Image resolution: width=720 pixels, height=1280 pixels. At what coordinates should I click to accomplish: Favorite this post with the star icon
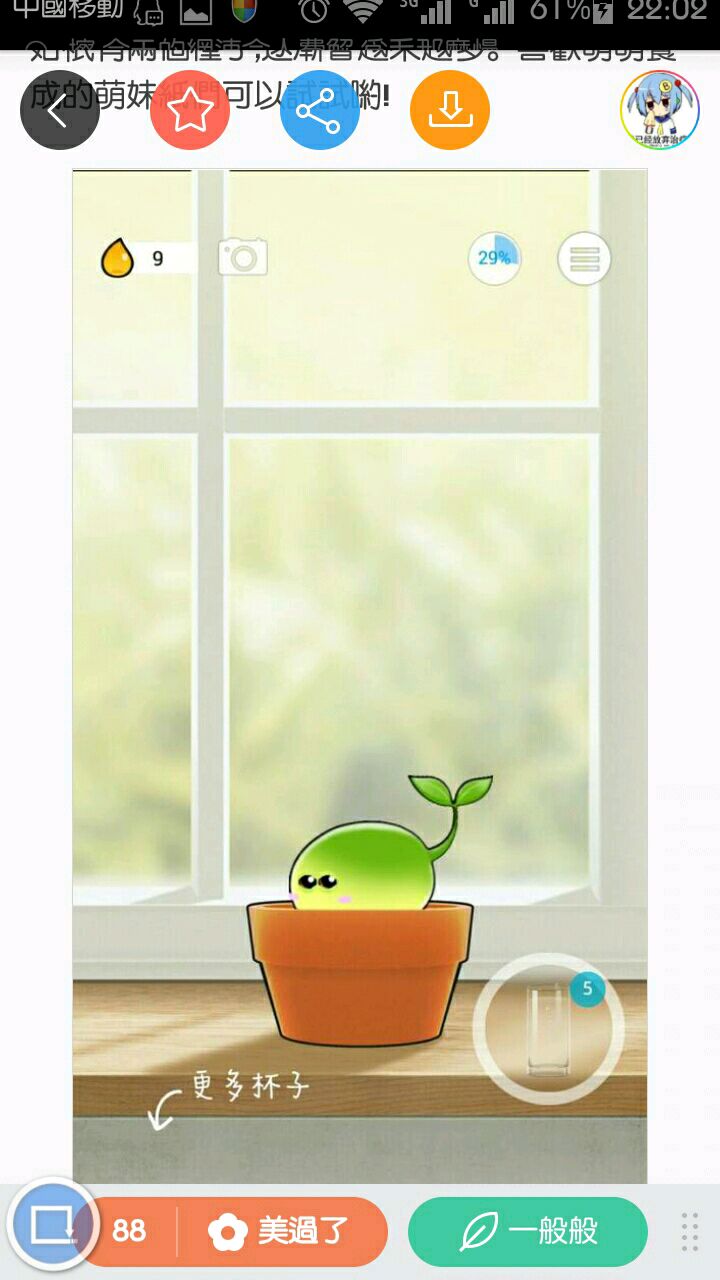coord(190,111)
